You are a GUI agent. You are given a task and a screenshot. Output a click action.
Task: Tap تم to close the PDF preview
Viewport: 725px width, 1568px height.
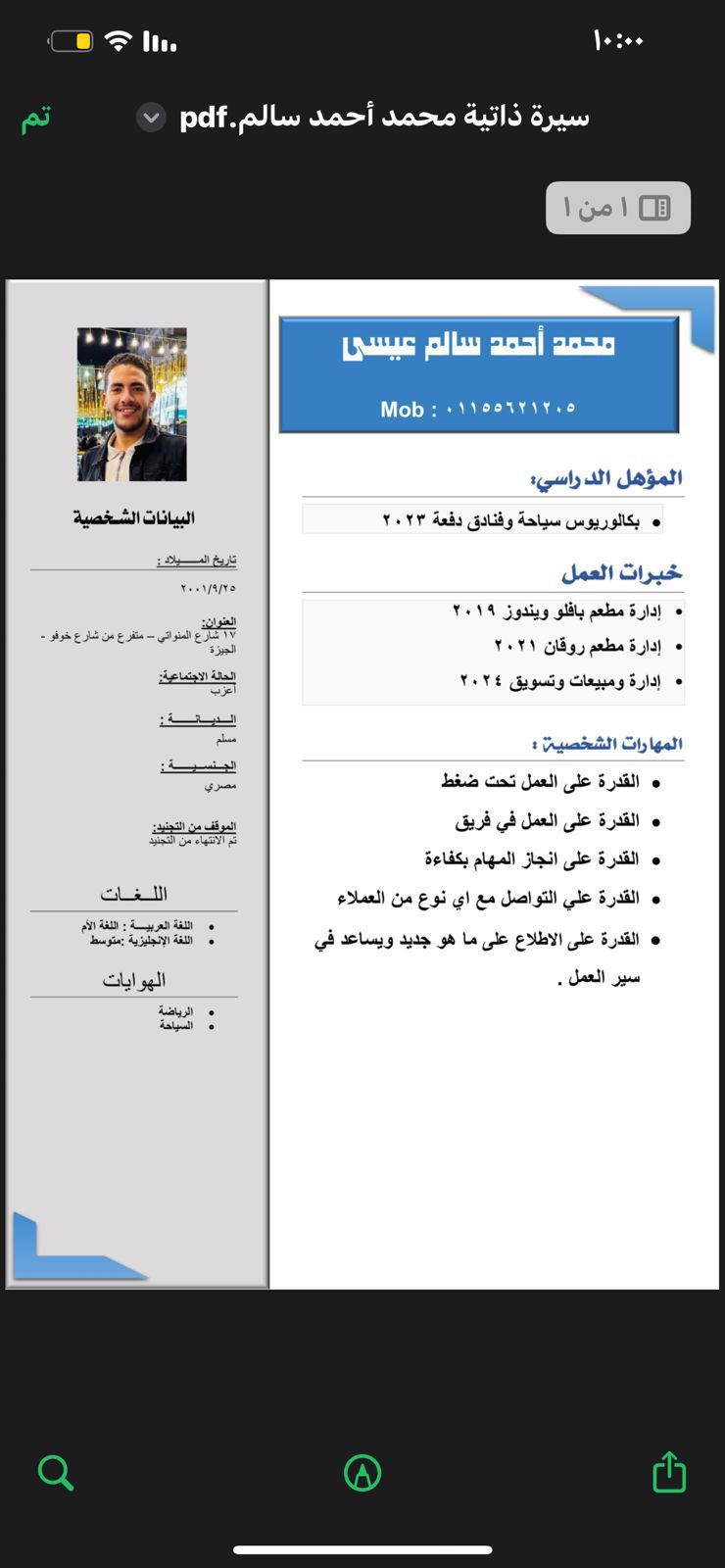click(x=36, y=118)
